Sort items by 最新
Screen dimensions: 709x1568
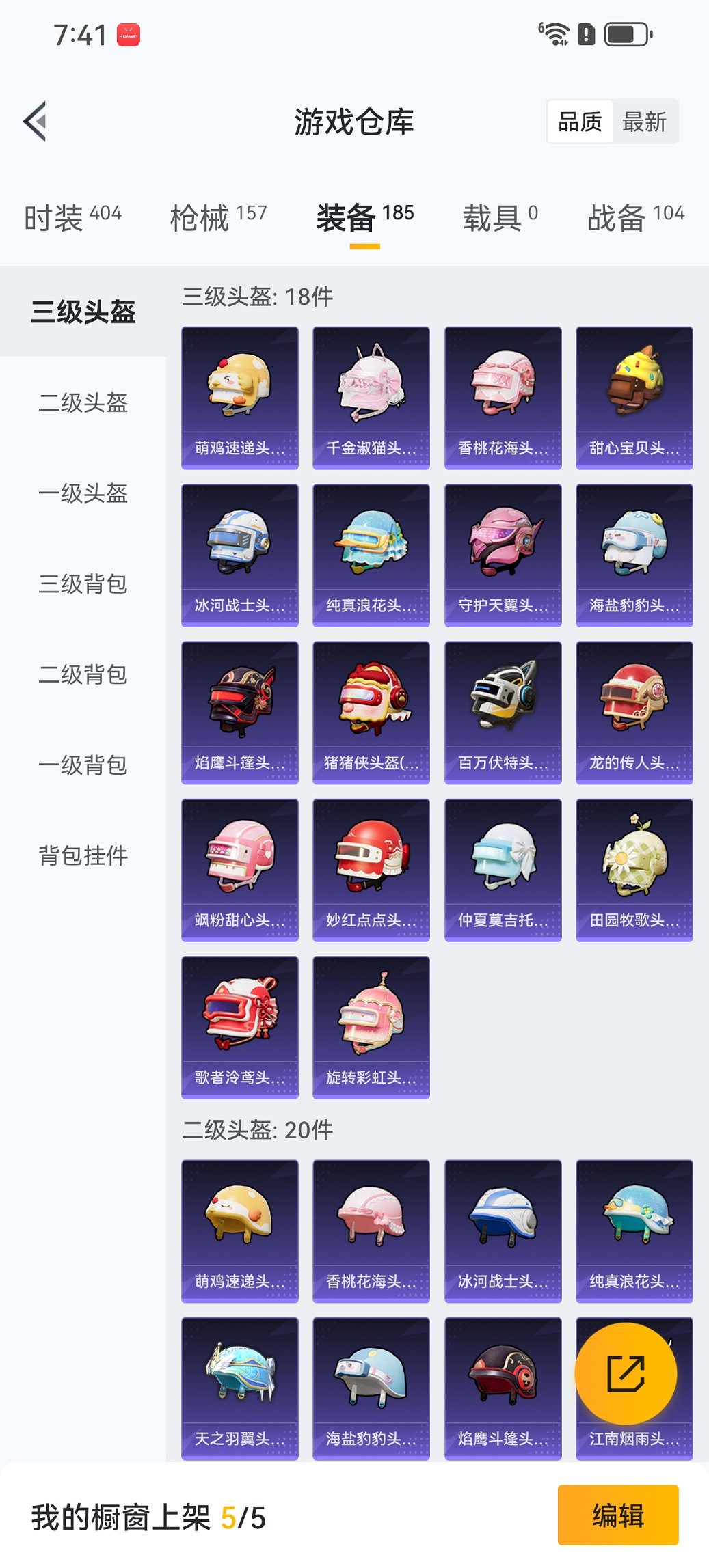pos(644,122)
